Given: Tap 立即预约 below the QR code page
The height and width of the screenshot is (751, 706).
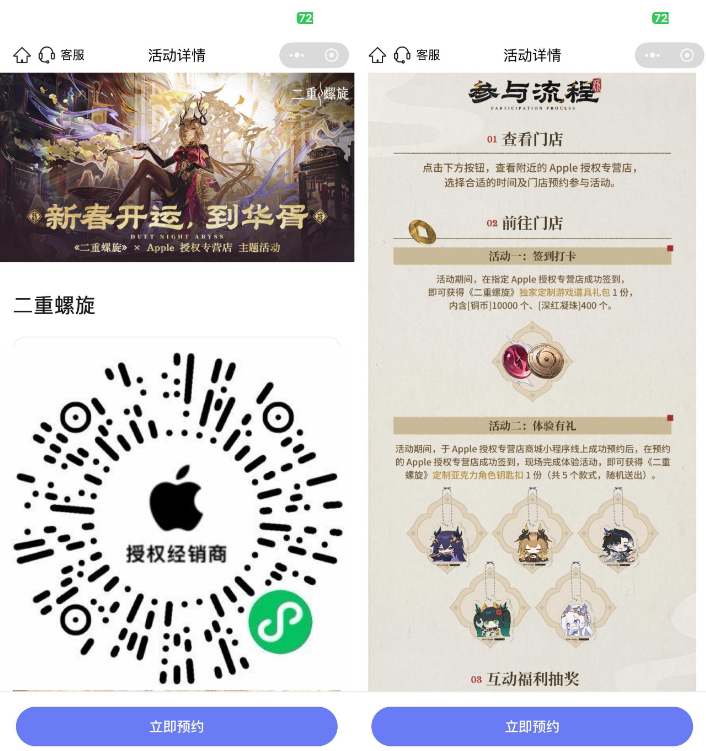Looking at the screenshot, I should coord(176,726).
